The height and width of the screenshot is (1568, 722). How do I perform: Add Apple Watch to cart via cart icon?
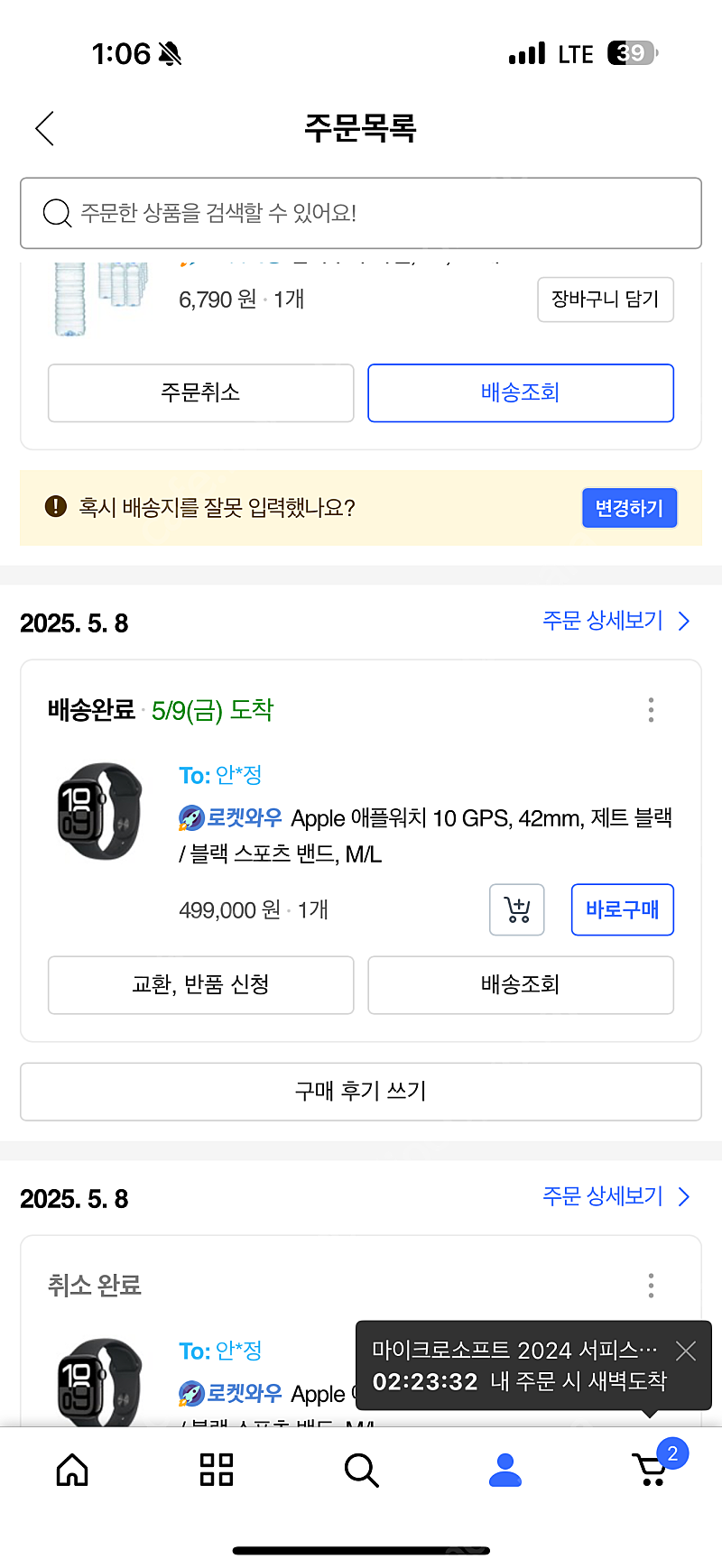(x=517, y=909)
